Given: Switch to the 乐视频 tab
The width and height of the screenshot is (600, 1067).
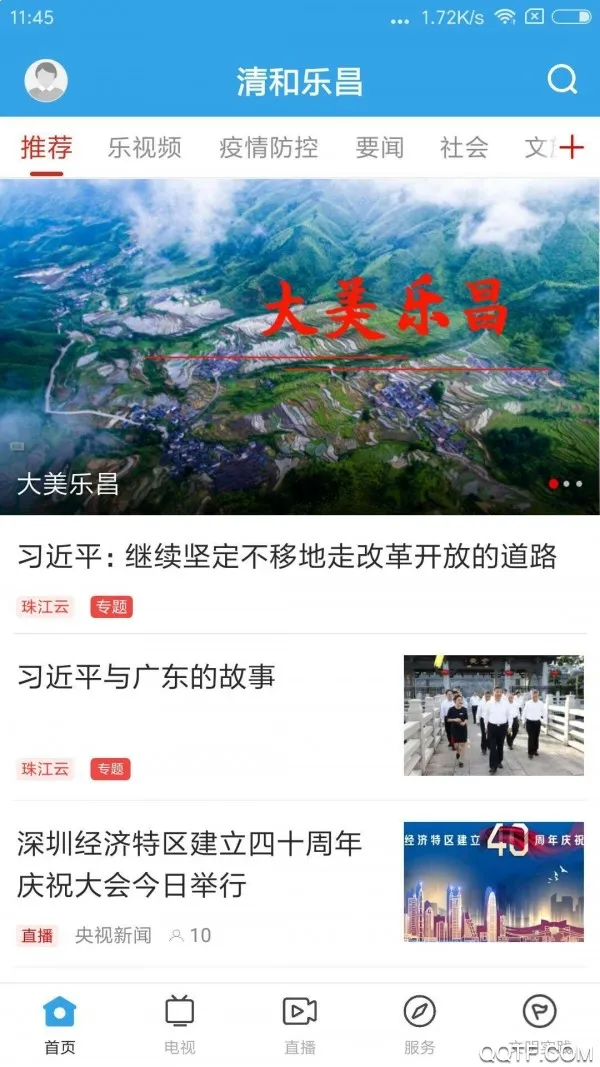Looking at the screenshot, I should point(145,148).
